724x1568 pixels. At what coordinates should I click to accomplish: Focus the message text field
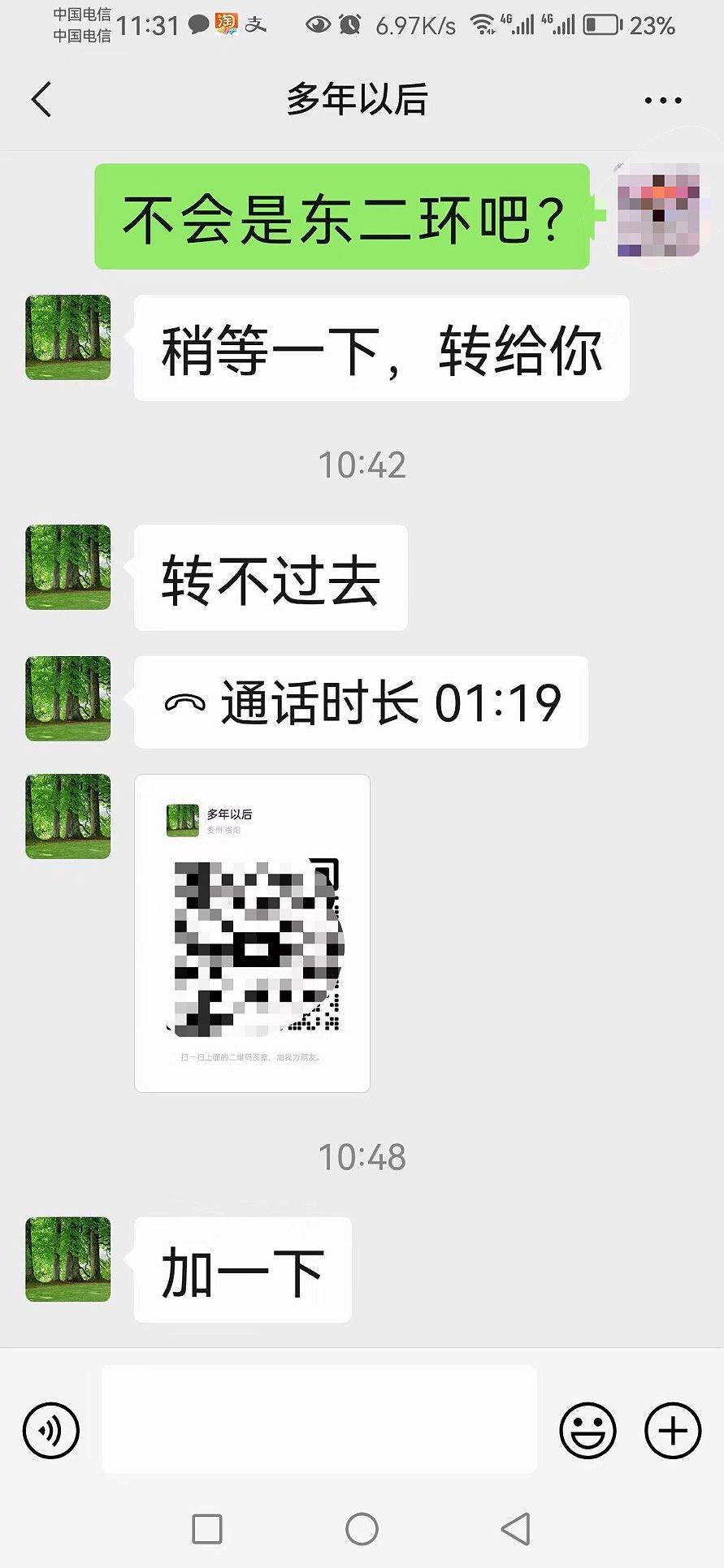click(x=319, y=1419)
